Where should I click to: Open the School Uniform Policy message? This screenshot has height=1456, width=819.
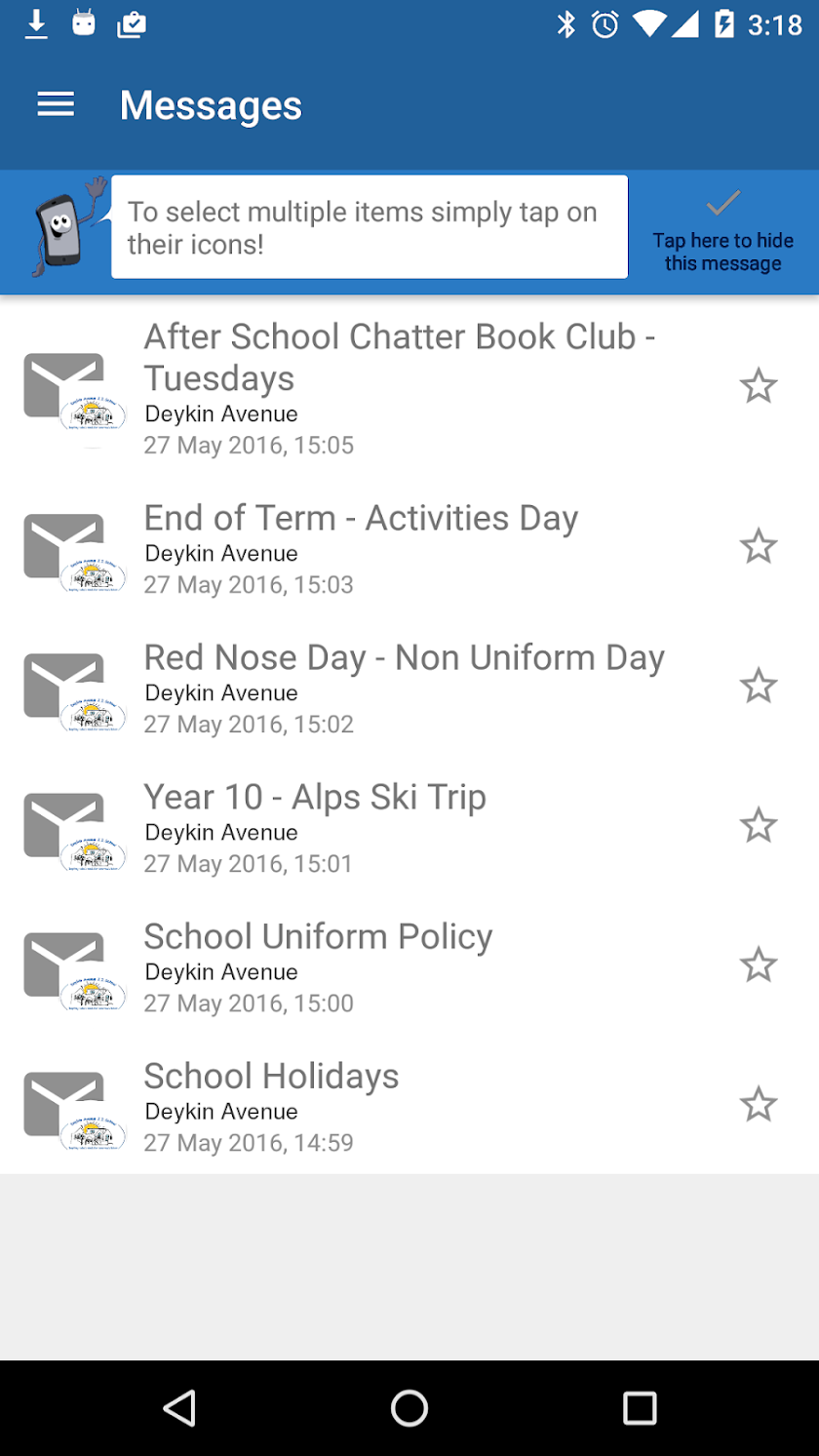[318, 937]
